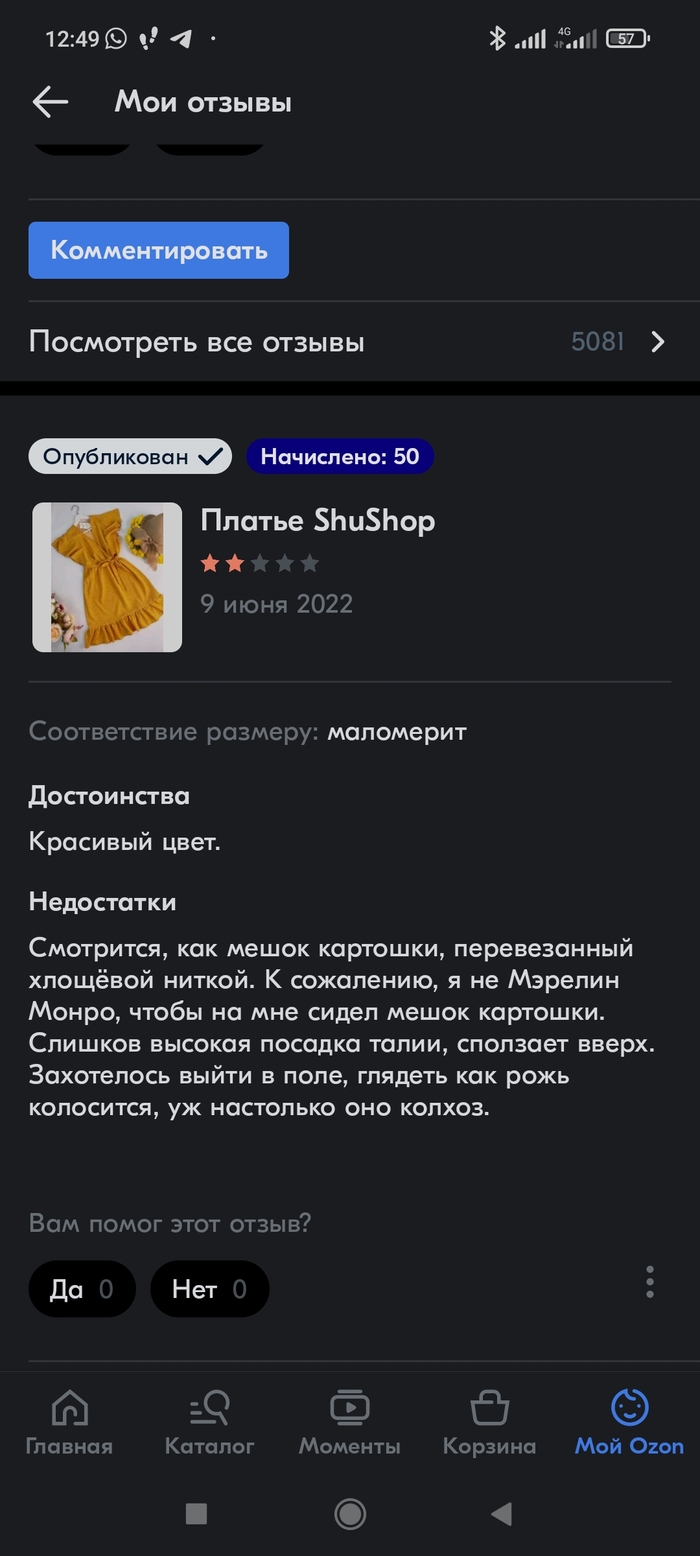The height and width of the screenshot is (1556, 700).
Task: Go back from Мои отзывы
Action: (50, 102)
